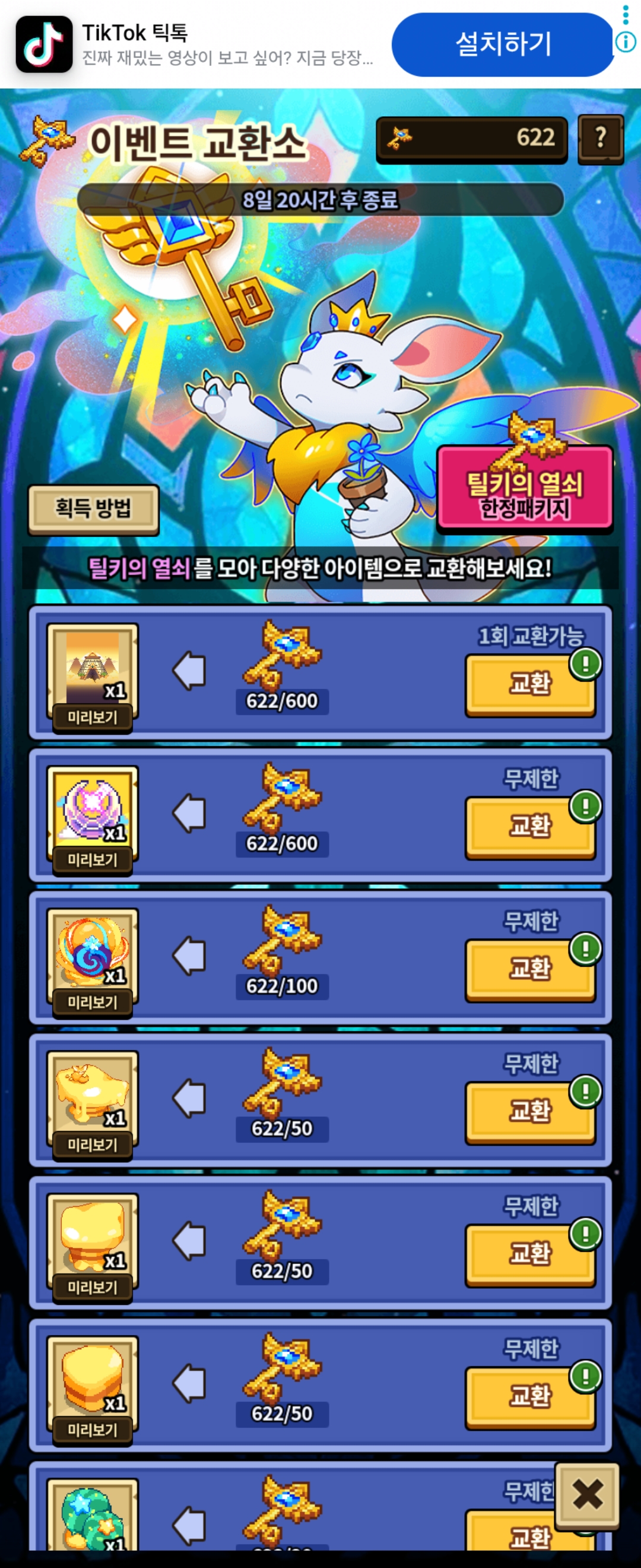Open the question mark help button
This screenshot has width=641, height=1568.
pyautogui.click(x=600, y=139)
